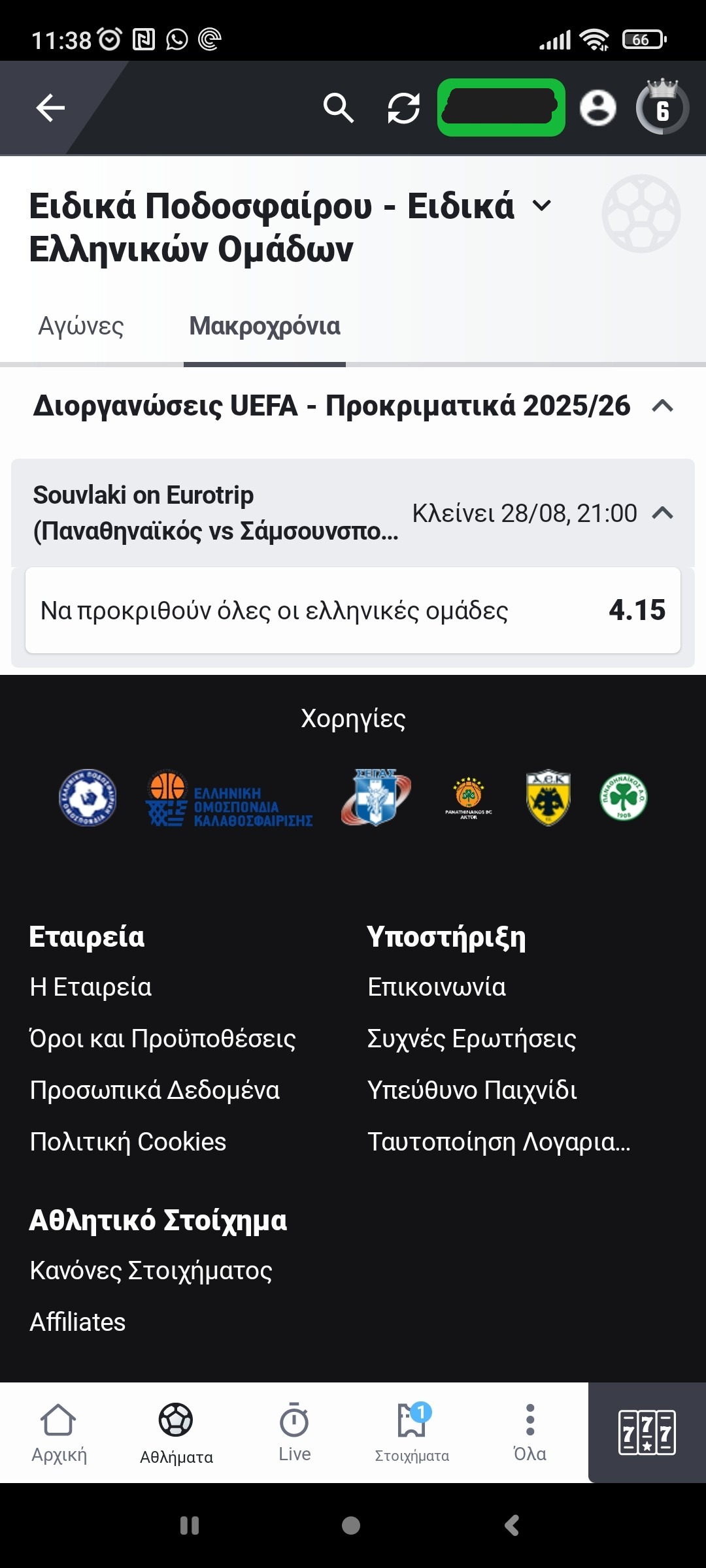The image size is (706, 1568).
Task: Open the casino slot machine button
Action: click(x=647, y=1432)
